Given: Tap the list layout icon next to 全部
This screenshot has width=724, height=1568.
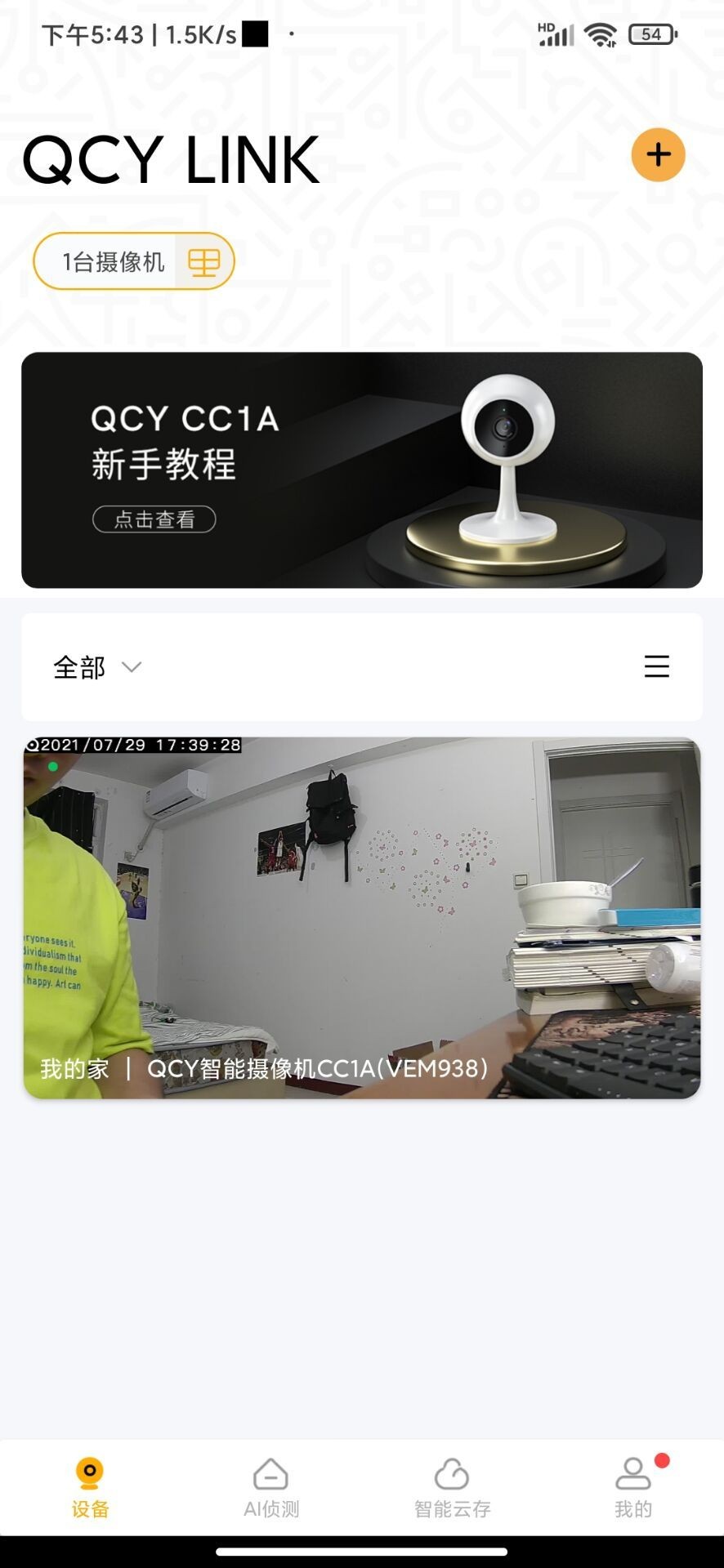Looking at the screenshot, I should coord(656,667).
